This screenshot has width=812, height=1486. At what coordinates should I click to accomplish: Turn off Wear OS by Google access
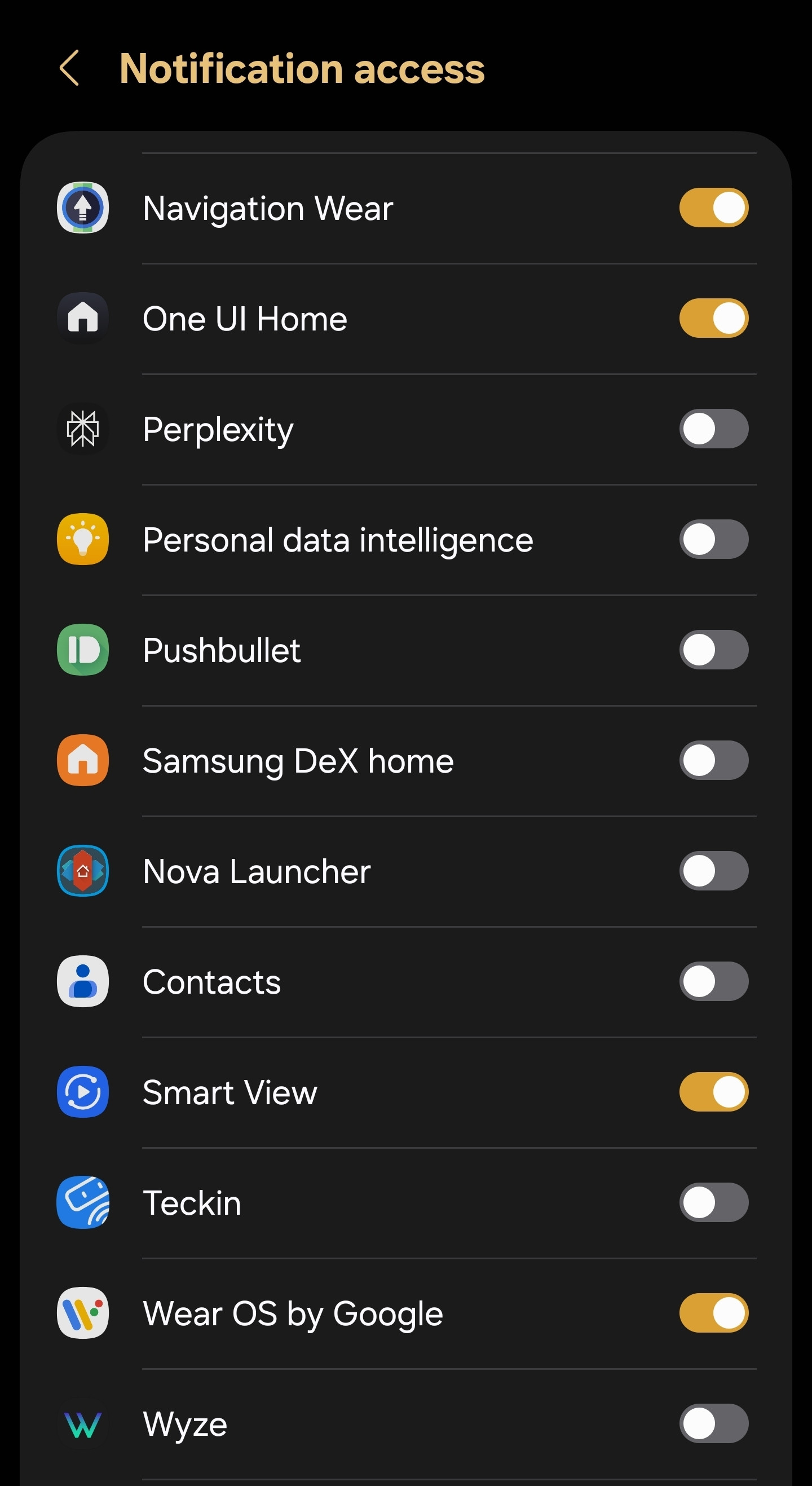point(713,1313)
